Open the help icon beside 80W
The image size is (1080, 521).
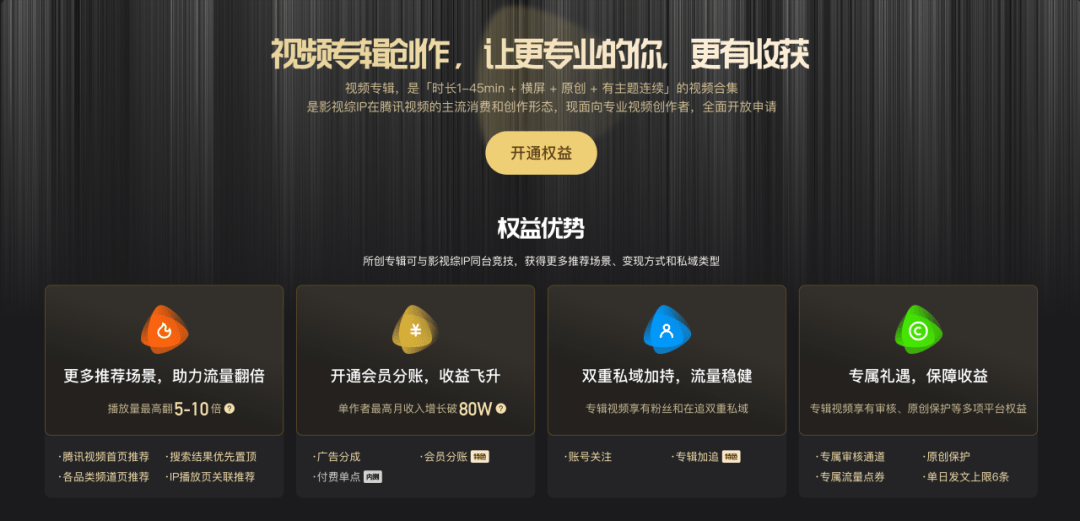501,409
